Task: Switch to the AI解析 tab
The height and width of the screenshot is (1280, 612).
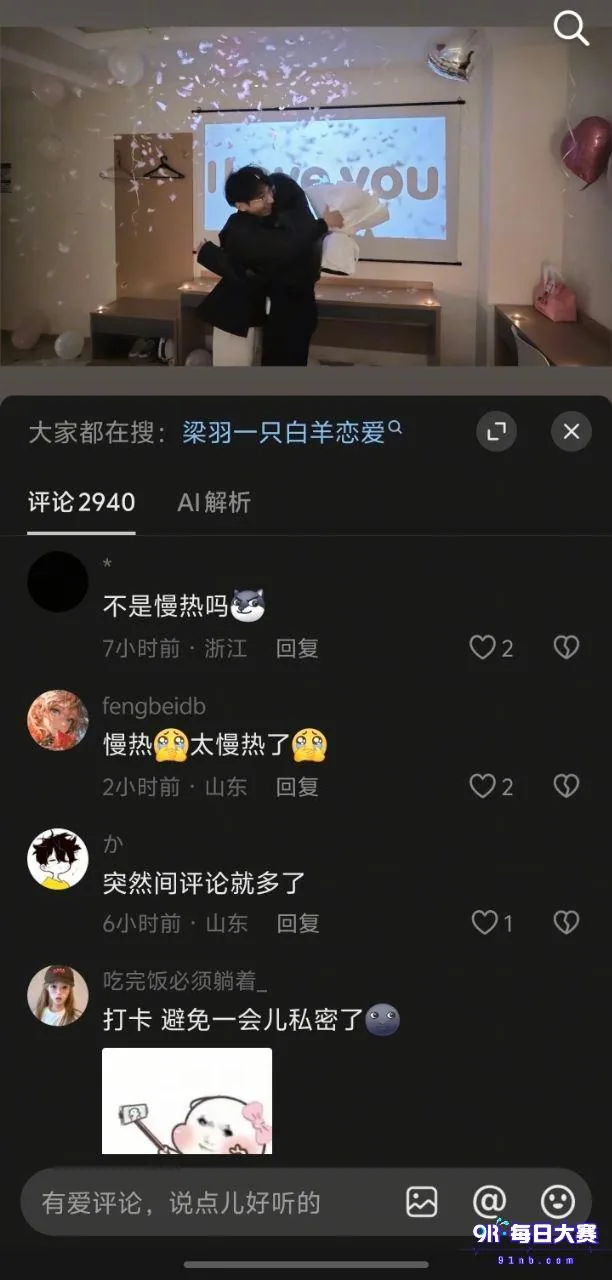Action: tap(214, 502)
